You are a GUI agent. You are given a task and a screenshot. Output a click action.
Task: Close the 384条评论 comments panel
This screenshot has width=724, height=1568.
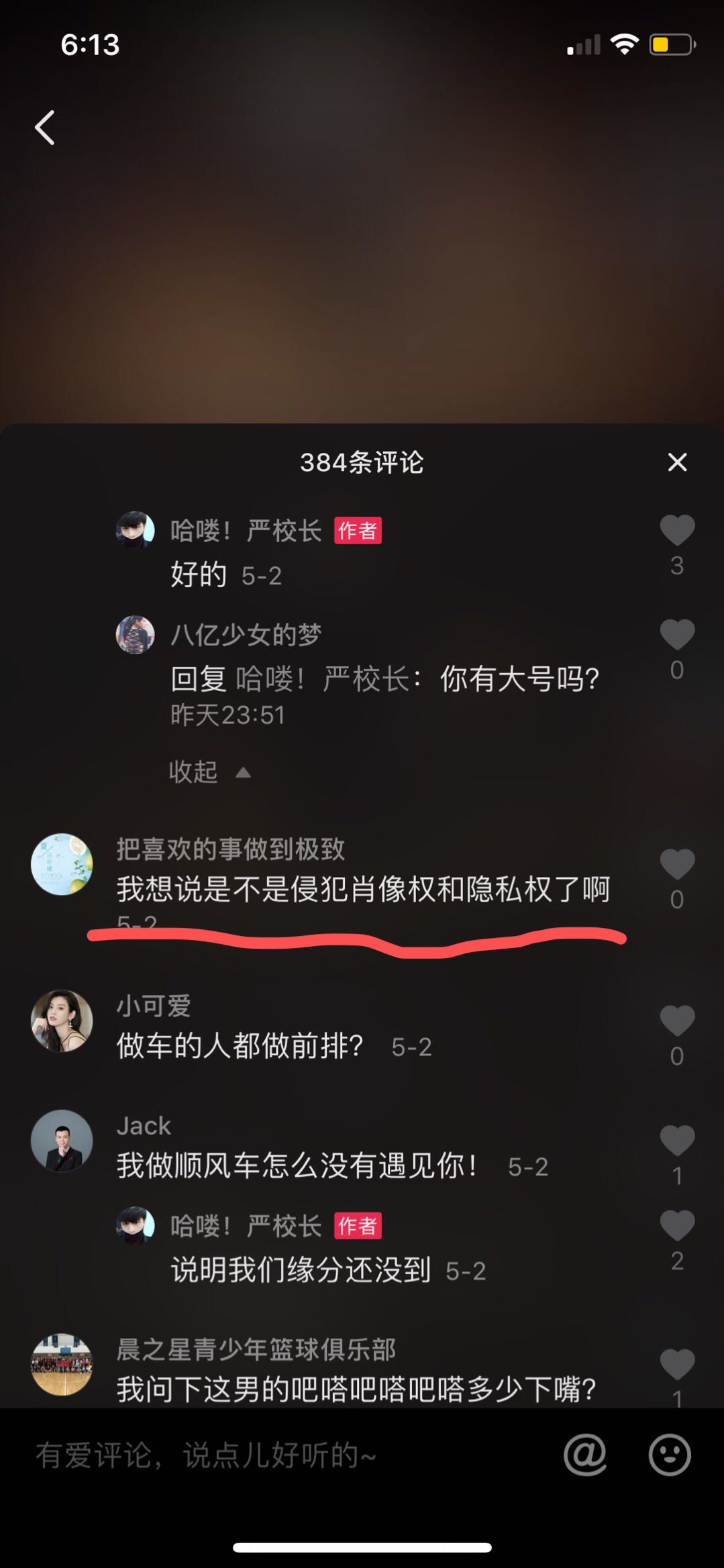coord(677,462)
